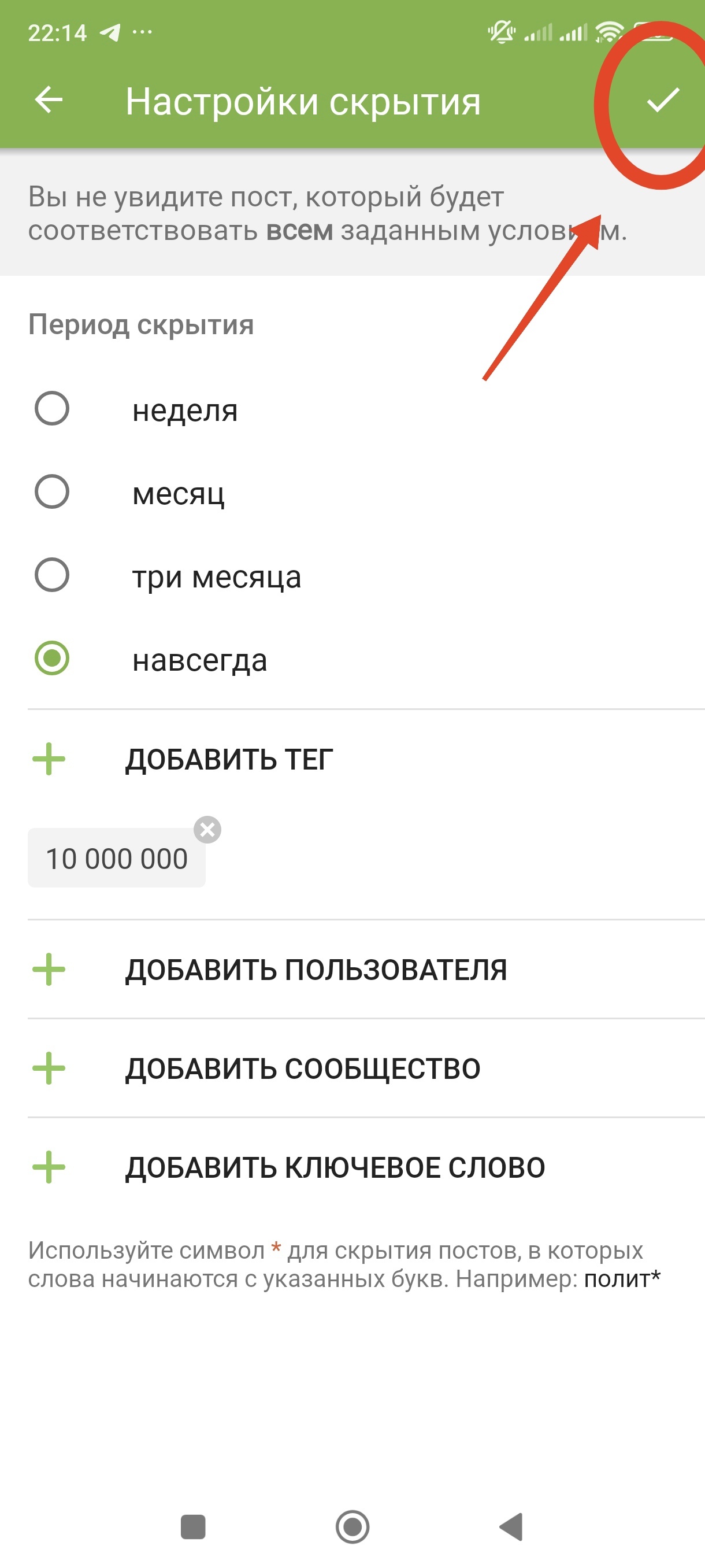
Task: Open recent apps from navigation bar
Action: 194,1526
